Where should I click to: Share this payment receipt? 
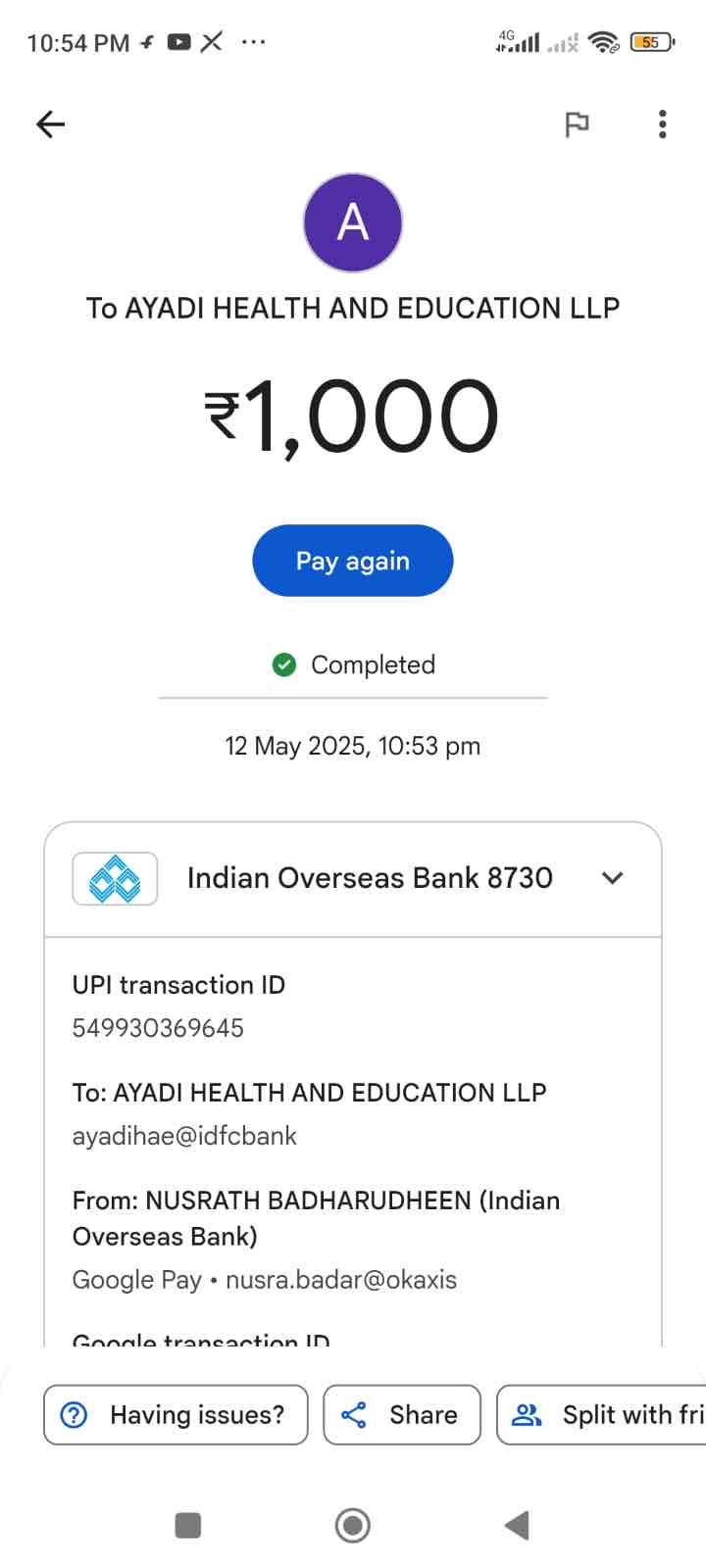tap(402, 1414)
